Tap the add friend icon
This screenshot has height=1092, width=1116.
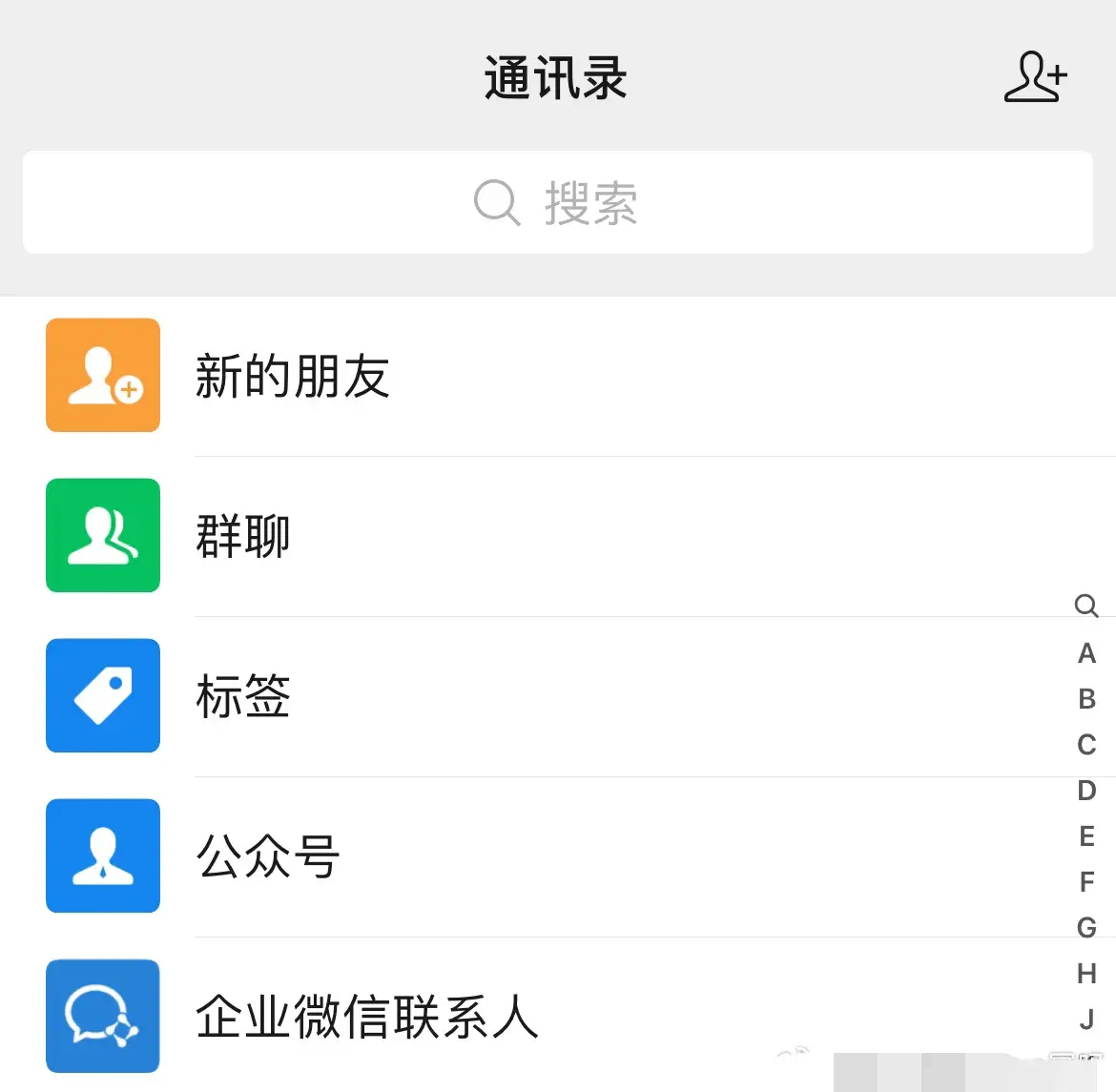pos(1035,78)
